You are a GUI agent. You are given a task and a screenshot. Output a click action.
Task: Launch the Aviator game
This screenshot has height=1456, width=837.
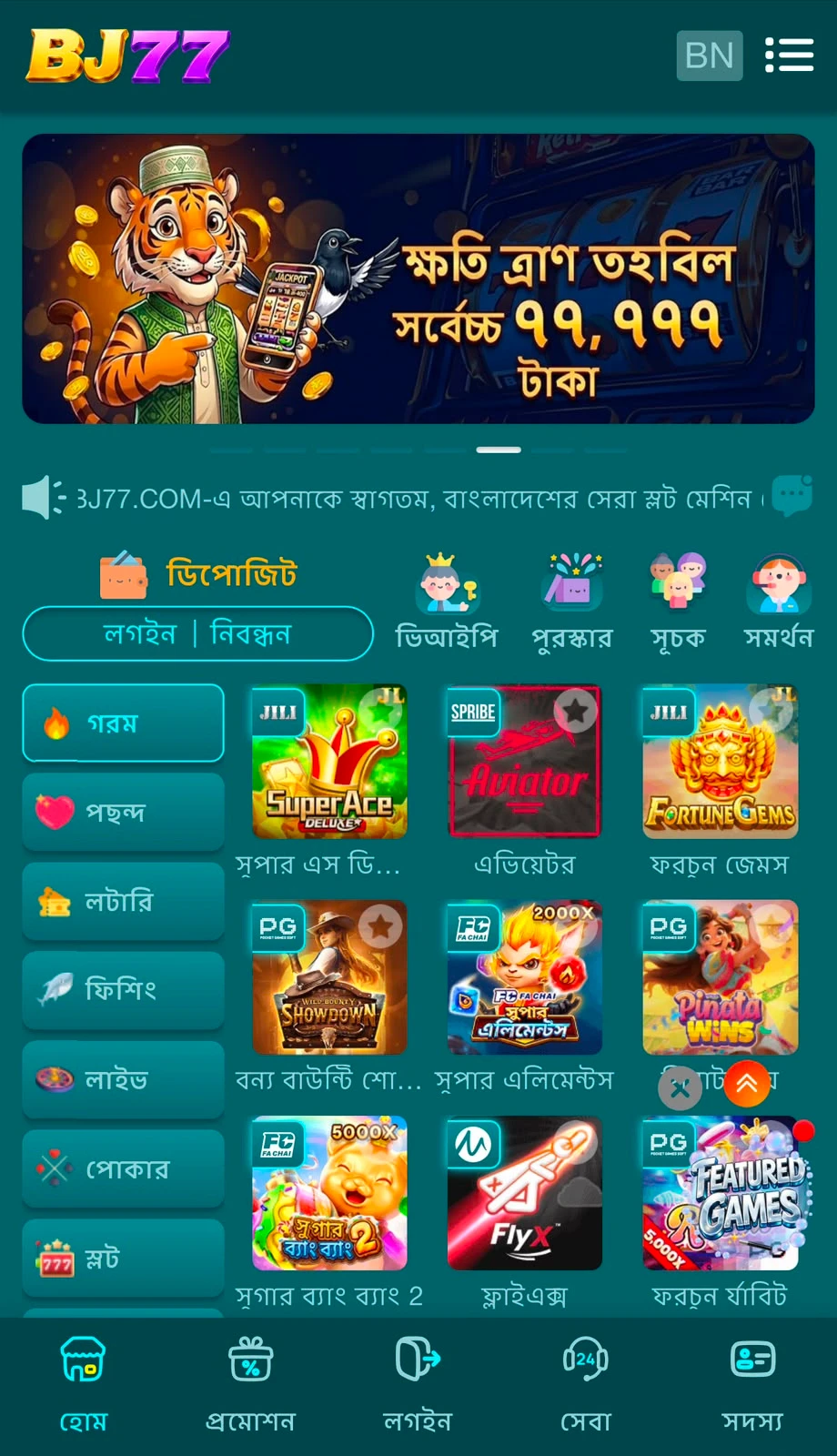525,761
